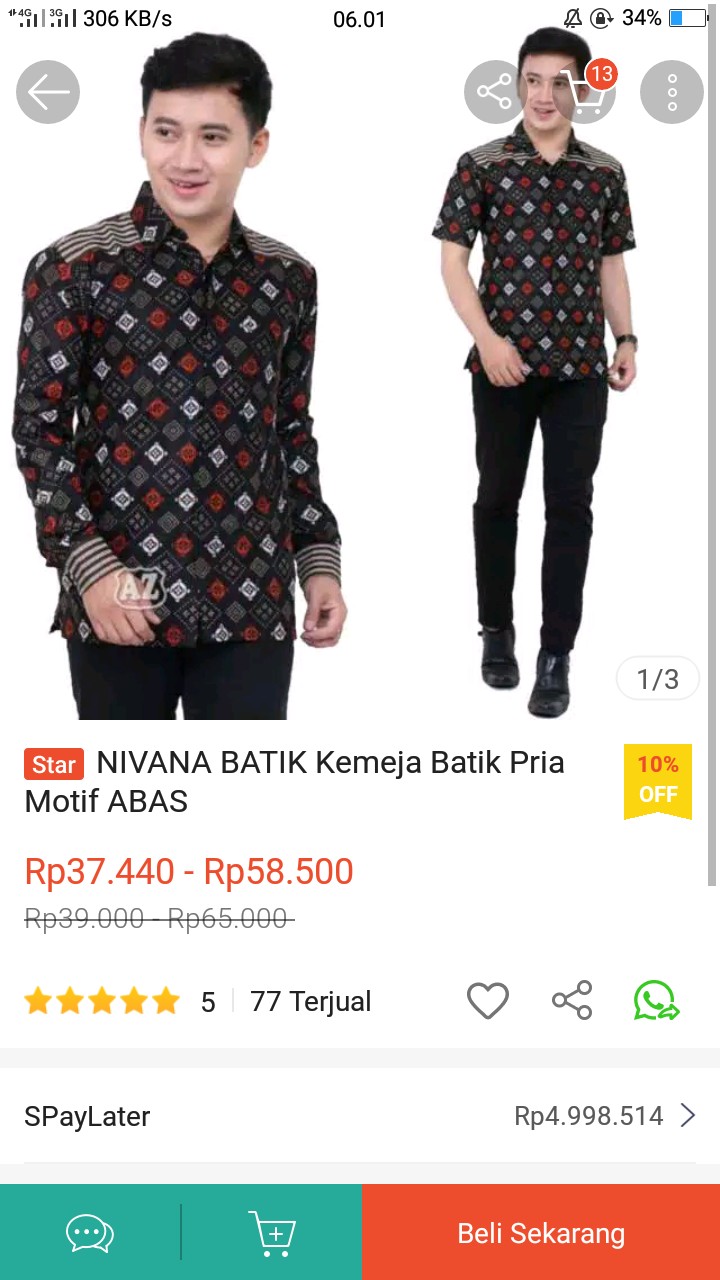
Task: Tap the battery indicator to view power info
Action: pos(686,17)
